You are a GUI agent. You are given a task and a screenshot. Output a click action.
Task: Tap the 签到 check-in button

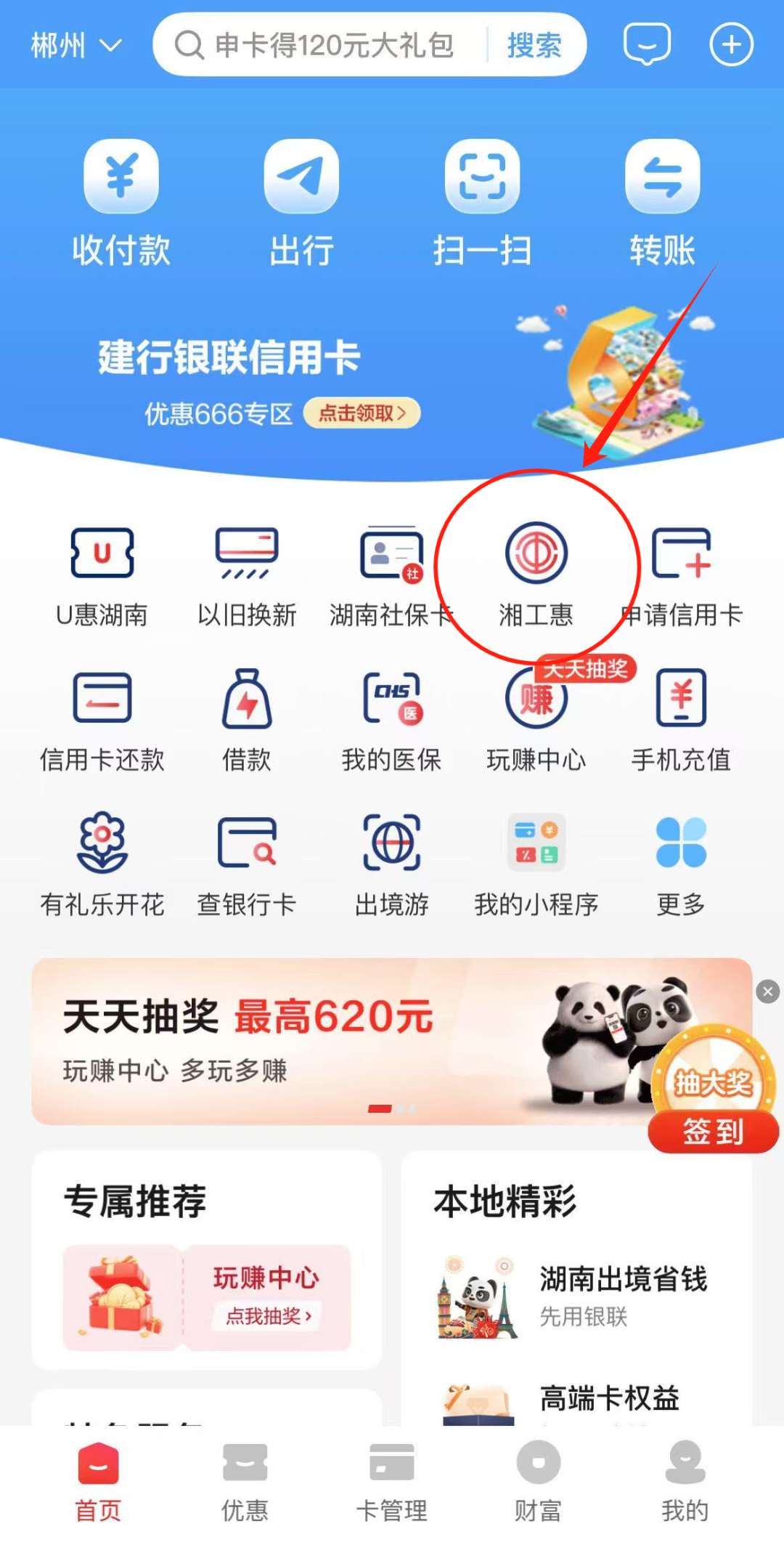[x=713, y=1132]
